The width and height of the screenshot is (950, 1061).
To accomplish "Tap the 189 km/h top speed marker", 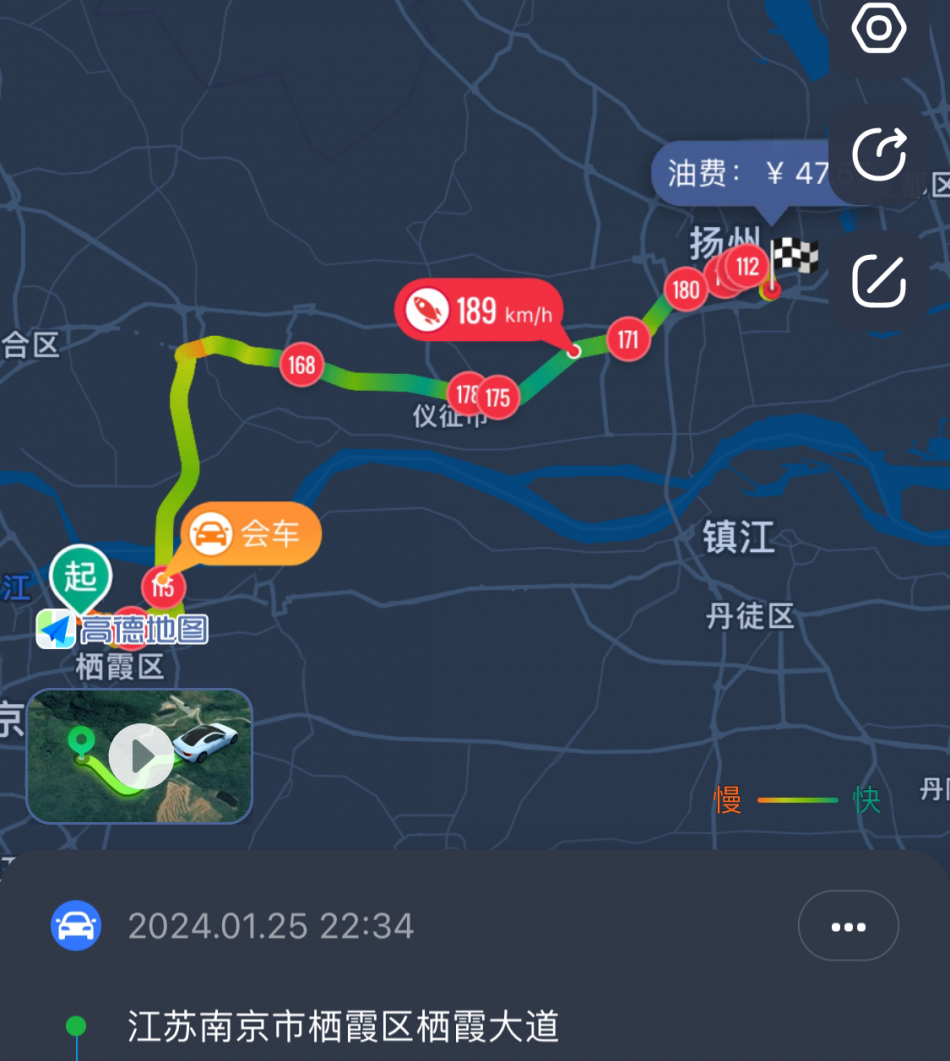I will [x=478, y=312].
